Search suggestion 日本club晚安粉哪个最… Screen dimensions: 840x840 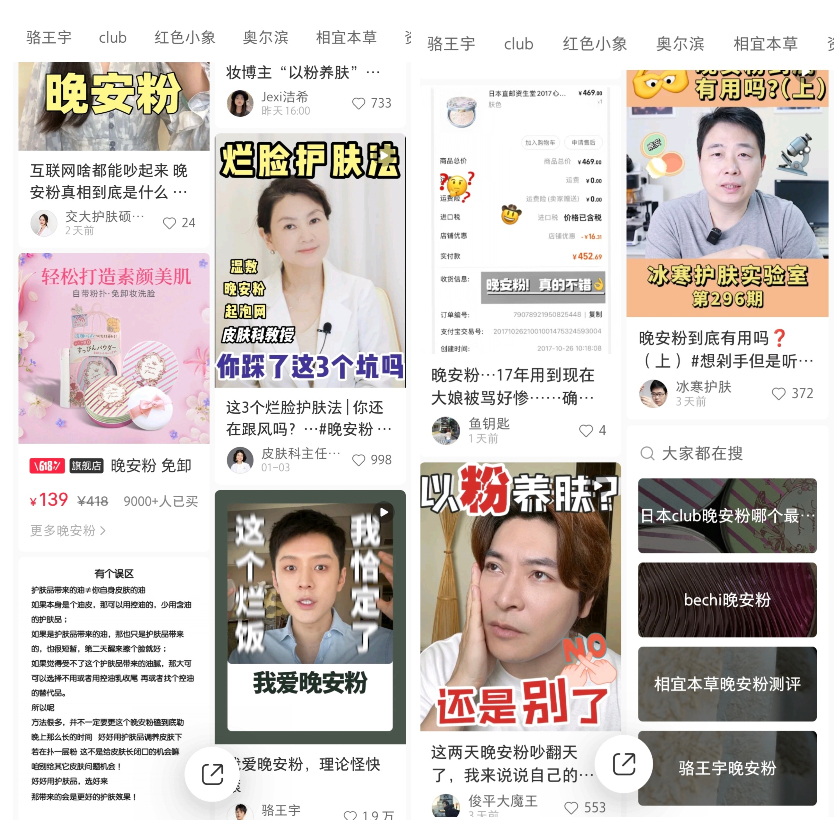point(728,516)
